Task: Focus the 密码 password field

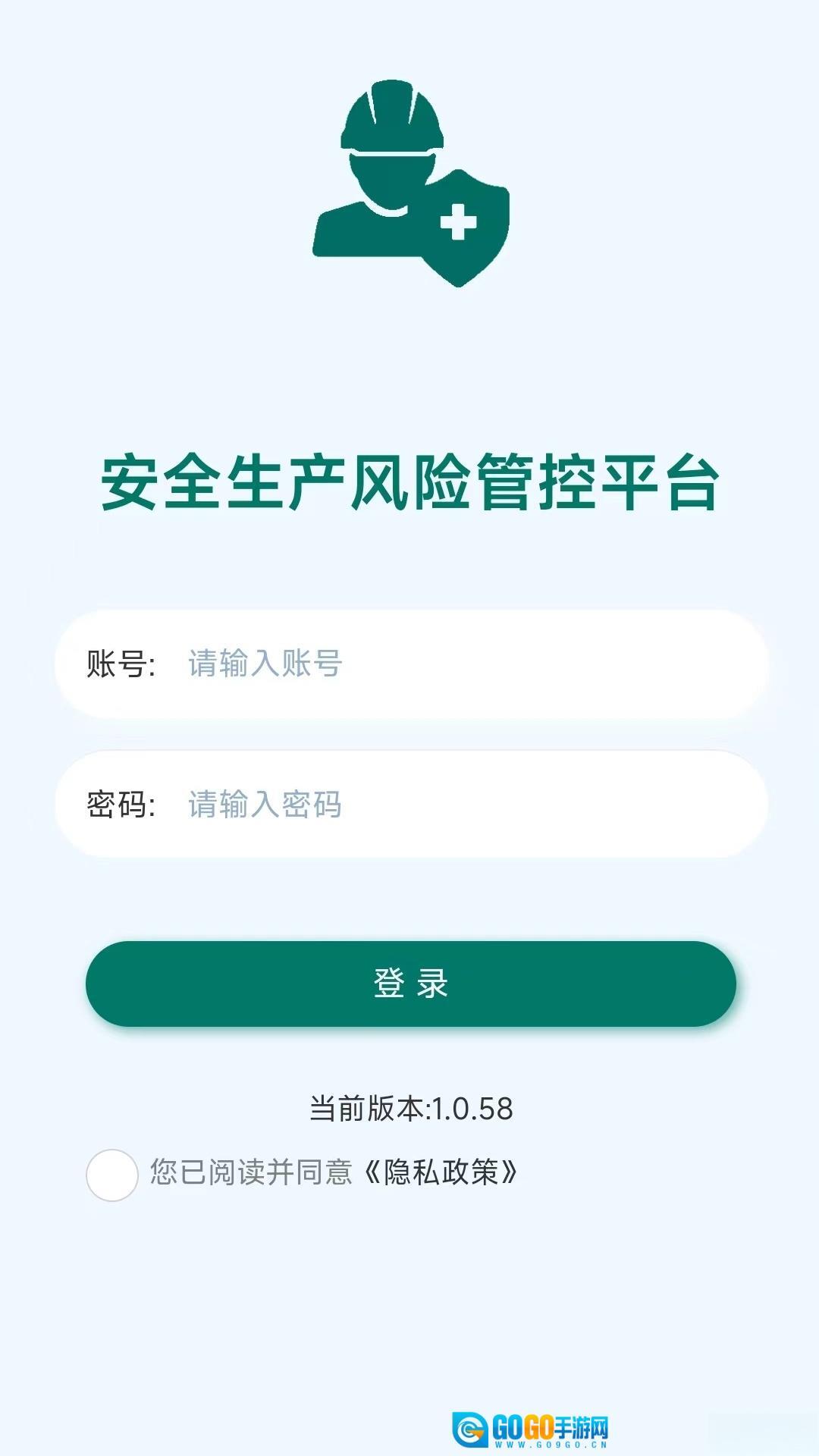Action: (x=455, y=805)
